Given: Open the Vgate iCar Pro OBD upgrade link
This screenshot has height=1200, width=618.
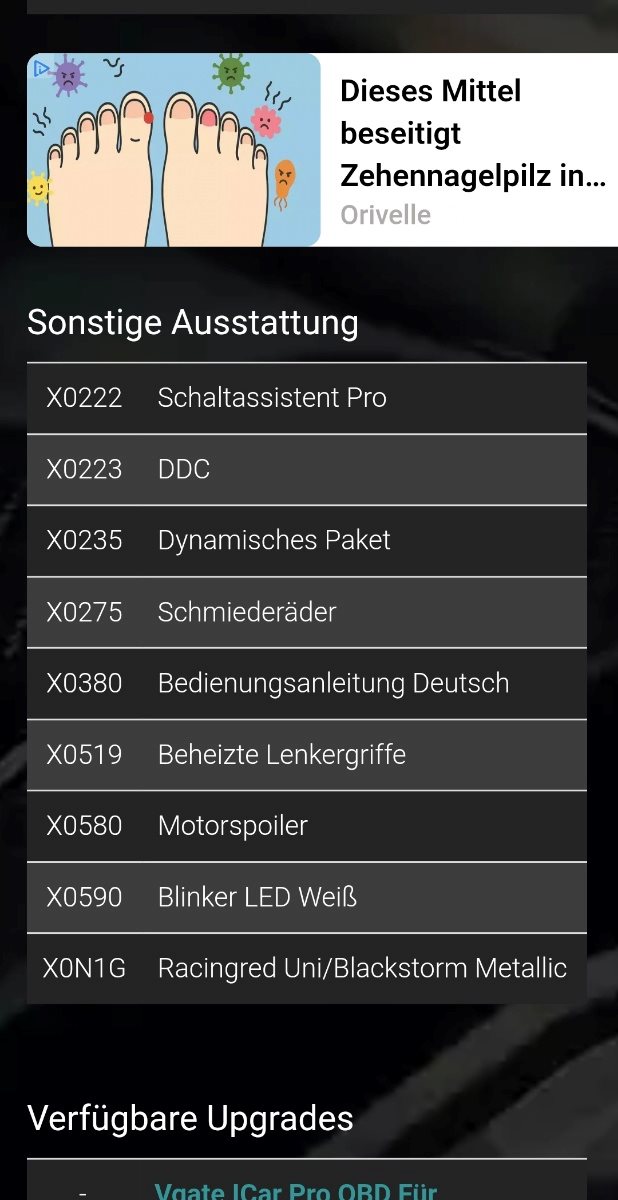Looking at the screenshot, I should 296,1190.
